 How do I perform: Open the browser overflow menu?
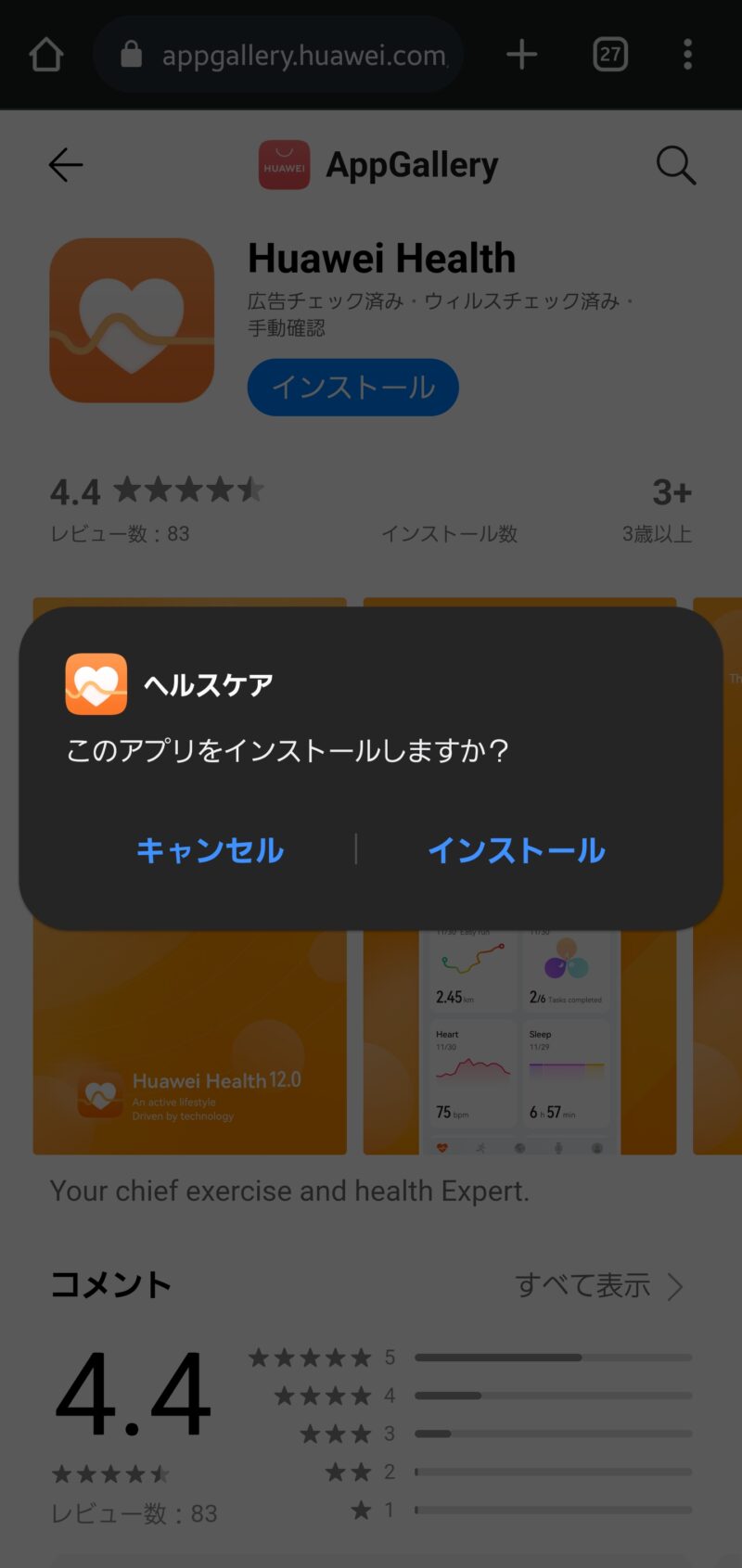687,55
